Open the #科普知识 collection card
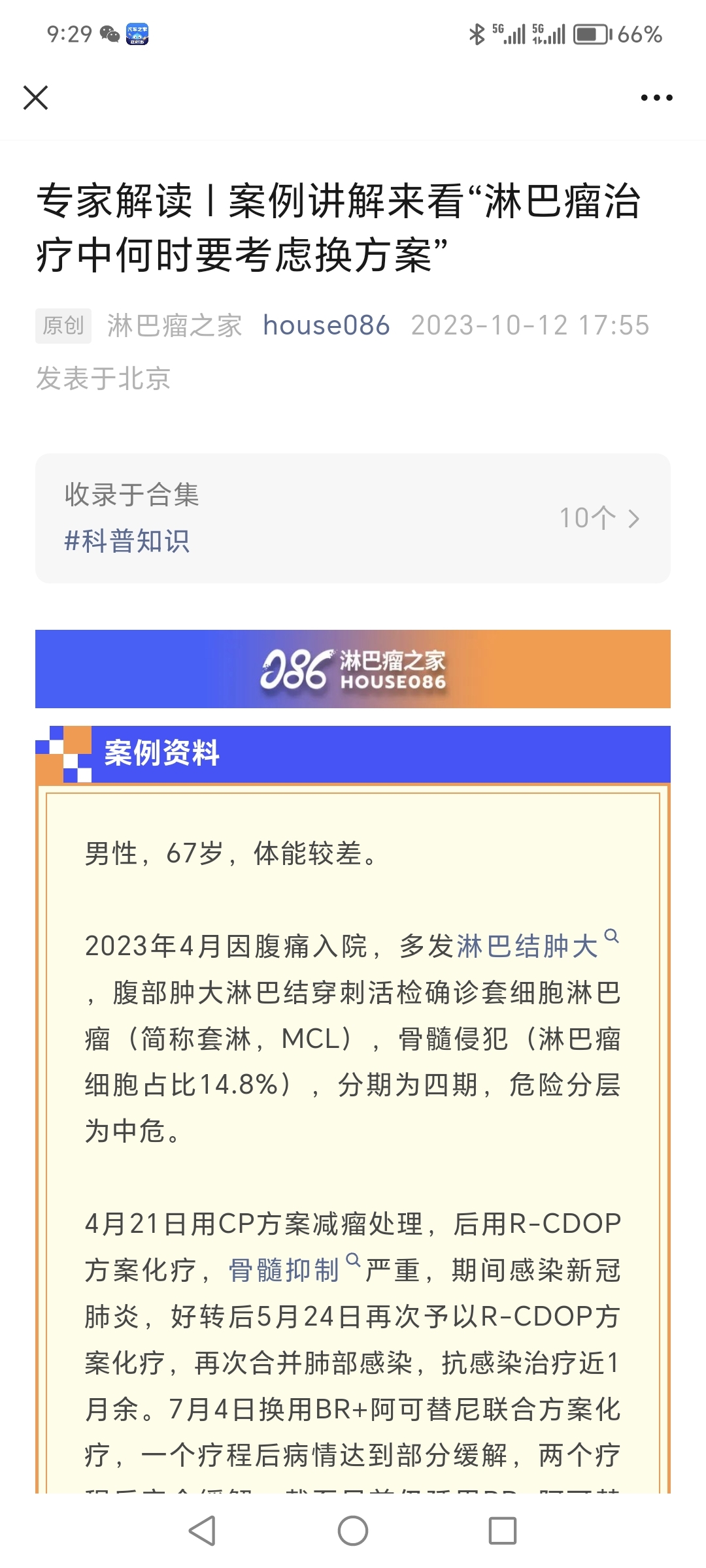 353,518
